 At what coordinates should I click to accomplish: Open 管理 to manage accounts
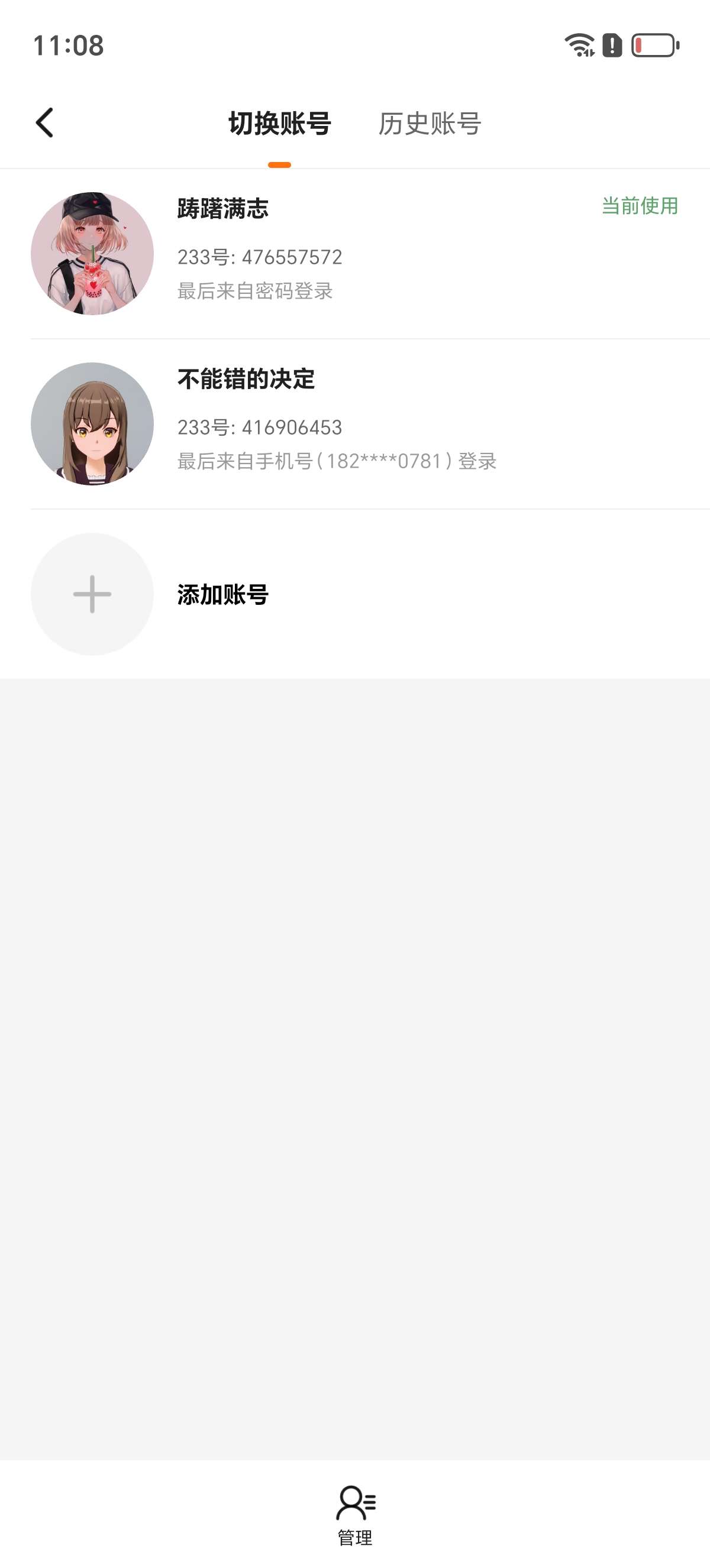(x=355, y=1514)
